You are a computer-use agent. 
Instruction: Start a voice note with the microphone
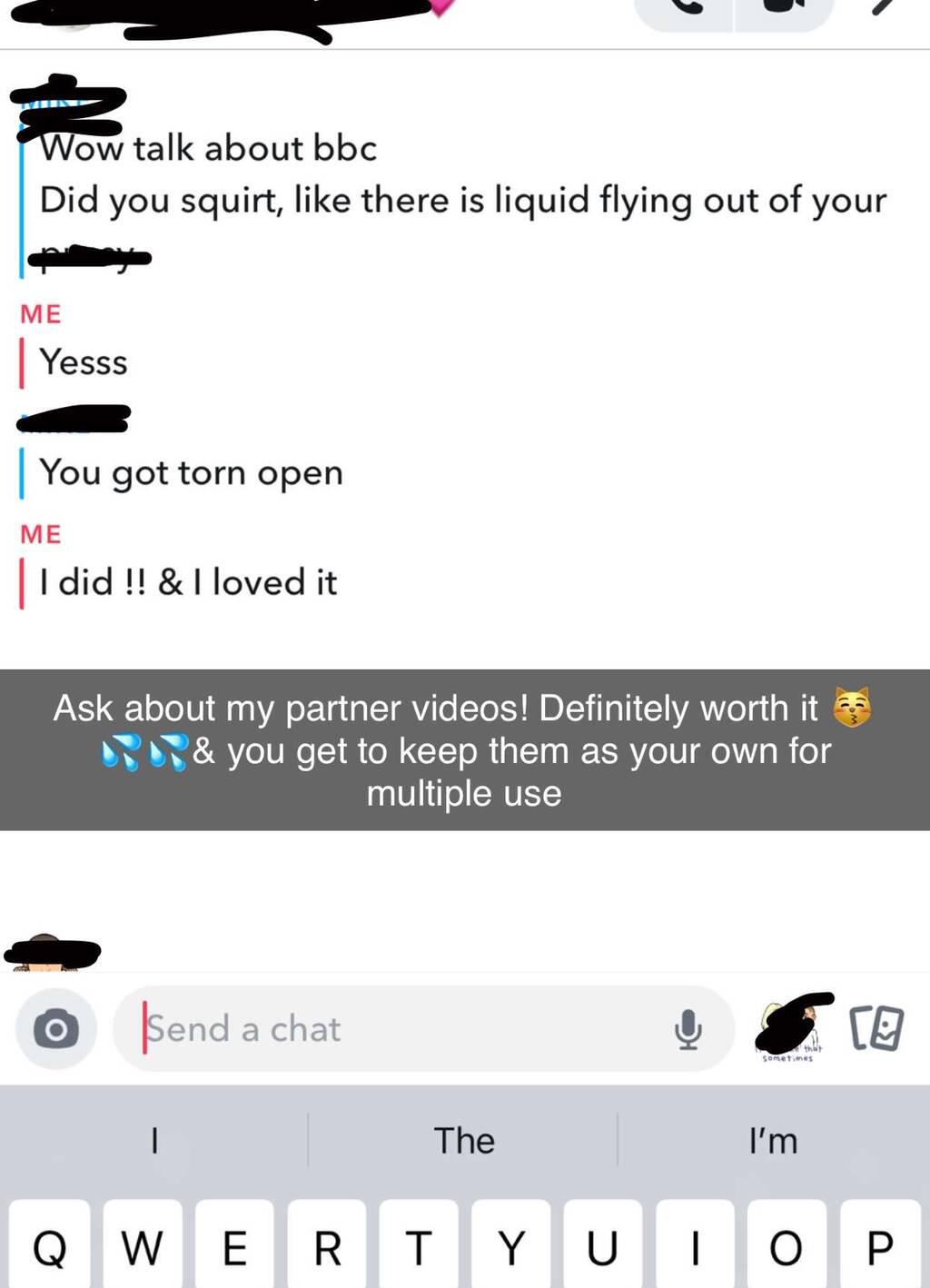688,1029
